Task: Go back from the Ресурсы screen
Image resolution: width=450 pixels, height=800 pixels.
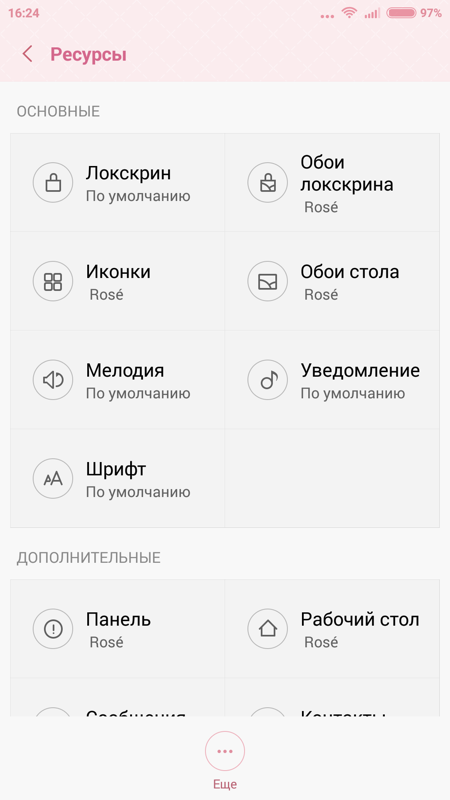Action: (28, 54)
